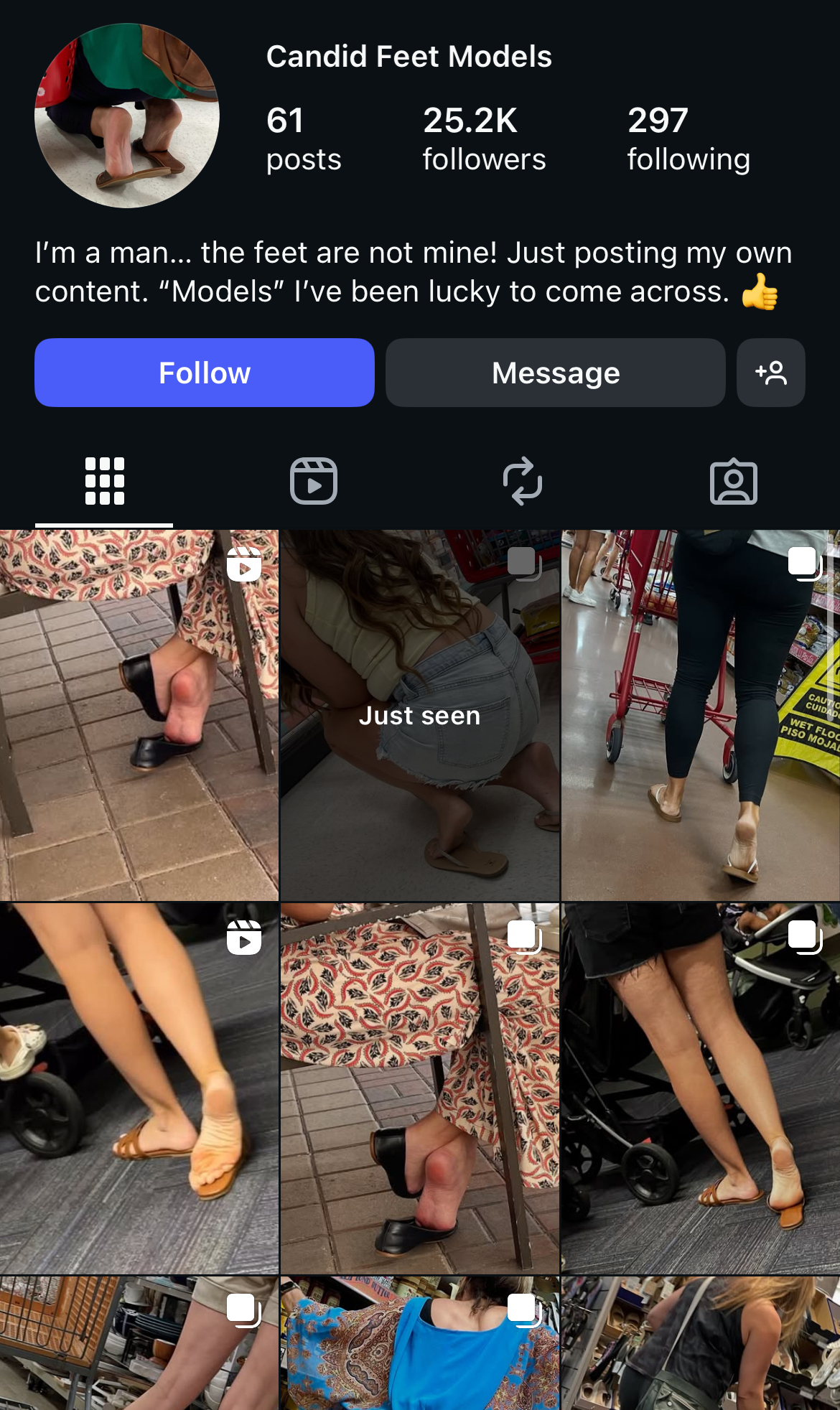Follow the Candid Feet Models account
The width and height of the screenshot is (840, 1410).
(x=204, y=373)
